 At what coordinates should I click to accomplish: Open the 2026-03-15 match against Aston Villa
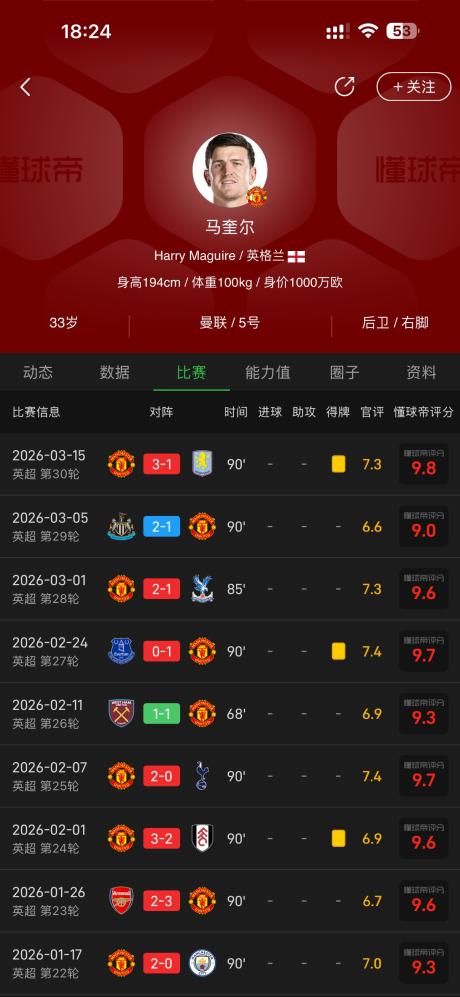tap(230, 464)
